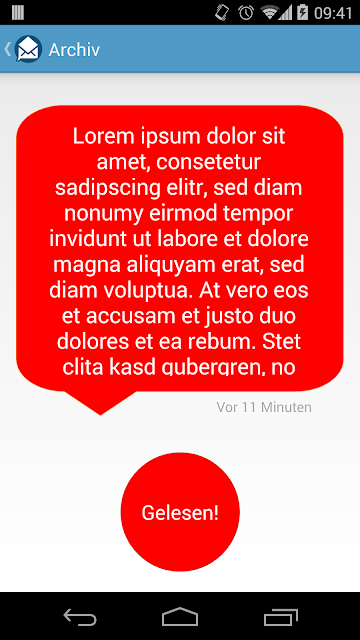The width and height of the screenshot is (360, 640).
Task: Open the recent apps view
Action: pyautogui.click(x=280, y=616)
